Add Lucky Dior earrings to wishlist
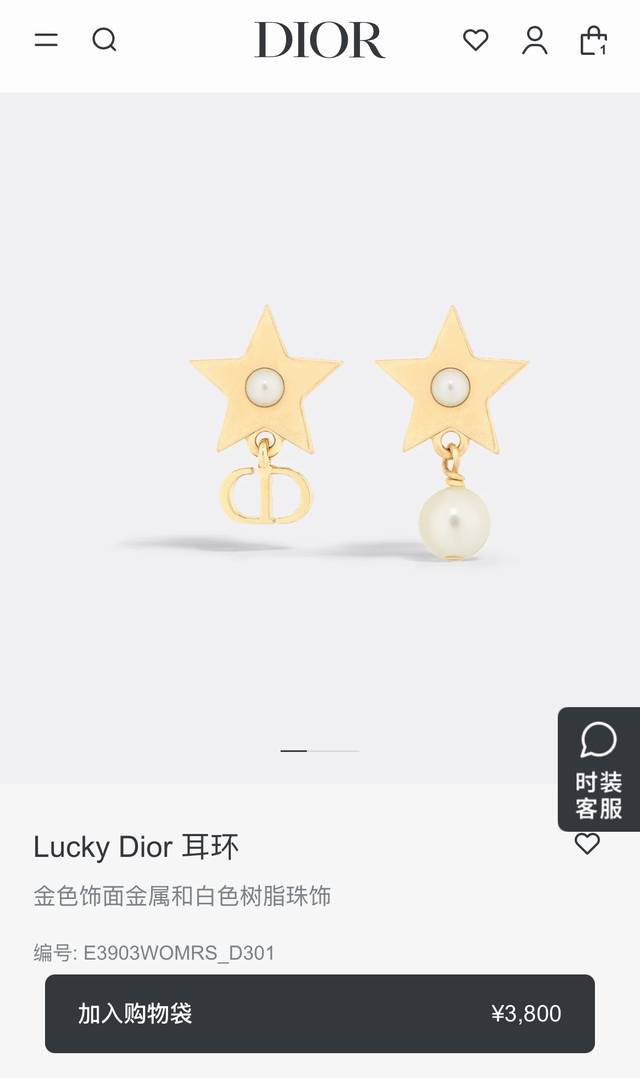The width and height of the screenshot is (640, 1078). 587,844
